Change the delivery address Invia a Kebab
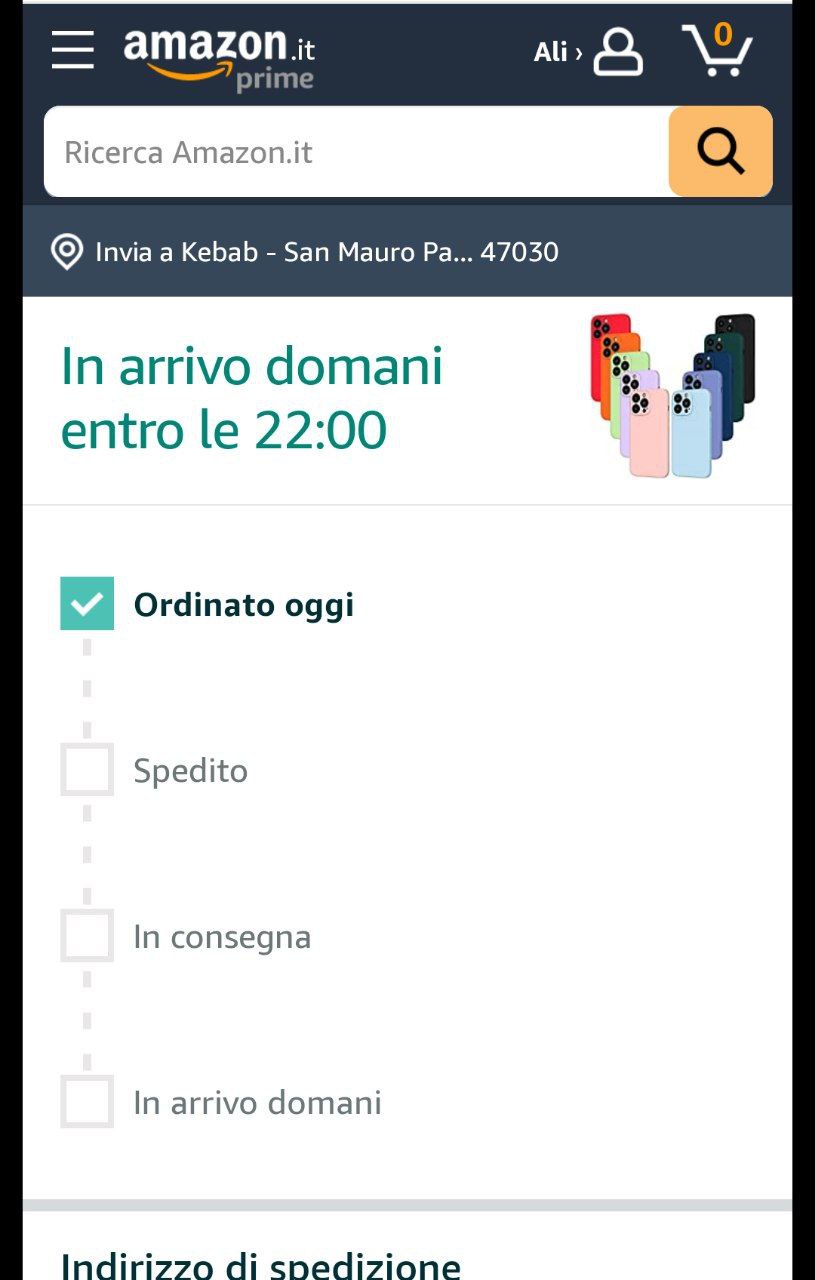The width and height of the screenshot is (815, 1280). click(x=305, y=252)
